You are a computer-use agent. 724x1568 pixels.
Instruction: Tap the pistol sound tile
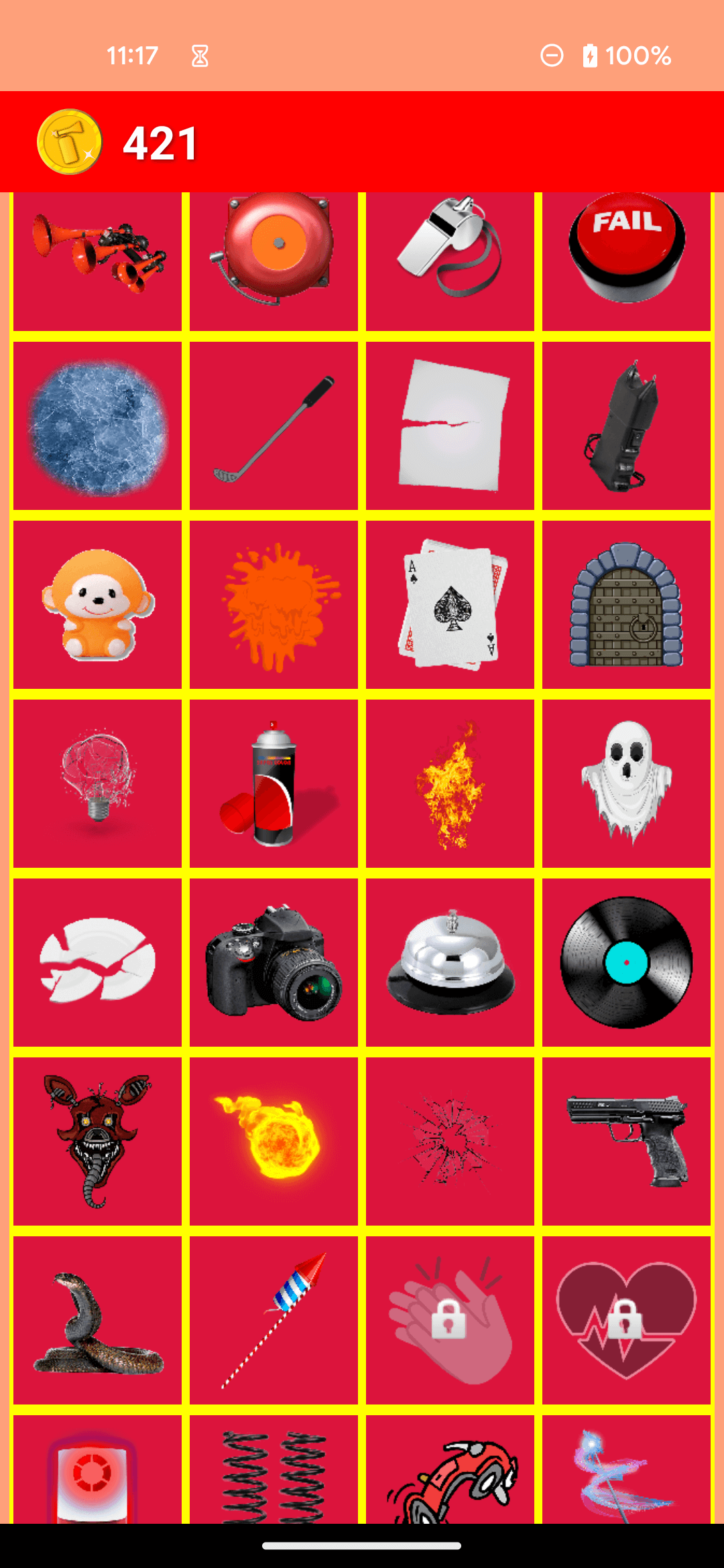pos(626,1141)
